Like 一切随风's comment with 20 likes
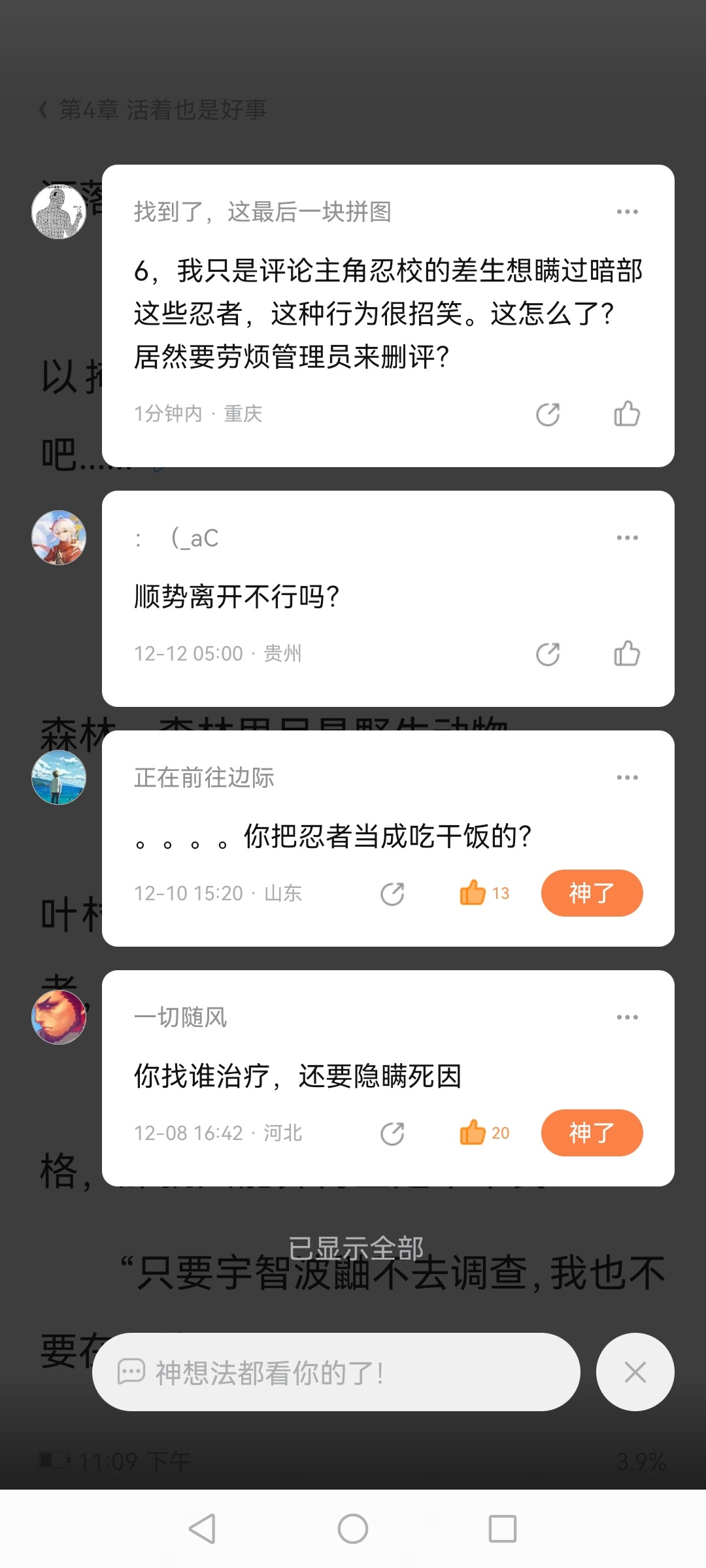Image resolution: width=706 pixels, height=1568 pixels. tap(484, 1133)
